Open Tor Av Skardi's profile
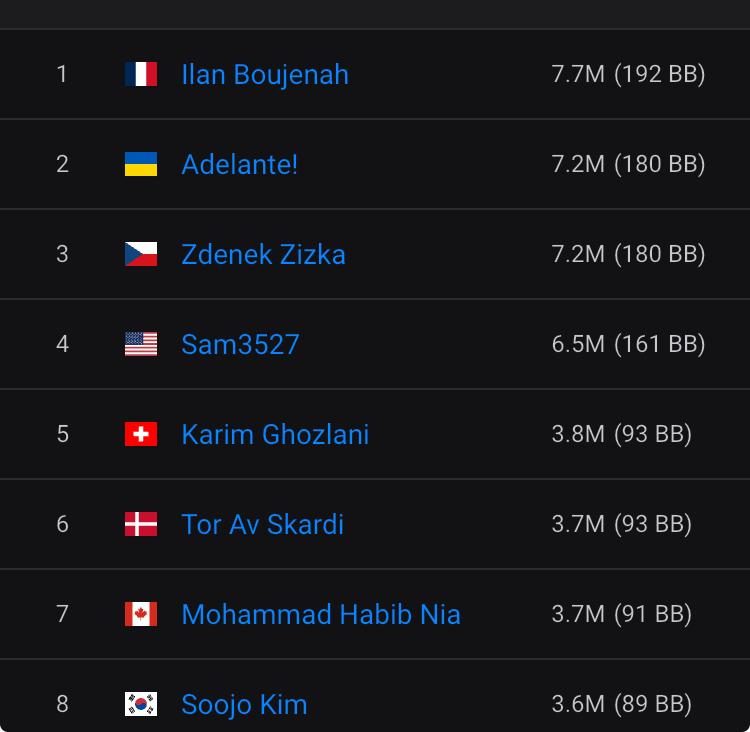The height and width of the screenshot is (732, 750). point(263,524)
